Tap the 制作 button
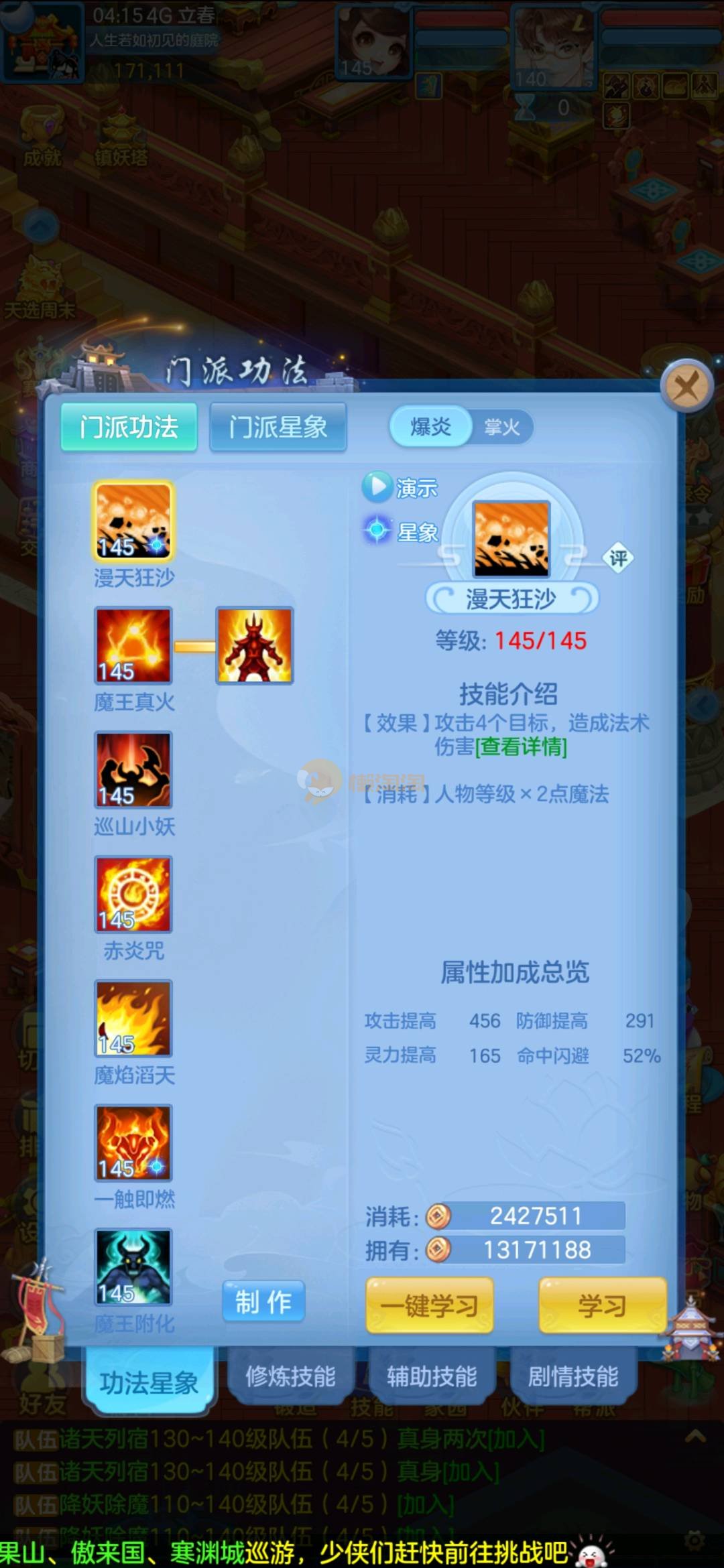The height and width of the screenshot is (1568, 724). [x=263, y=1301]
